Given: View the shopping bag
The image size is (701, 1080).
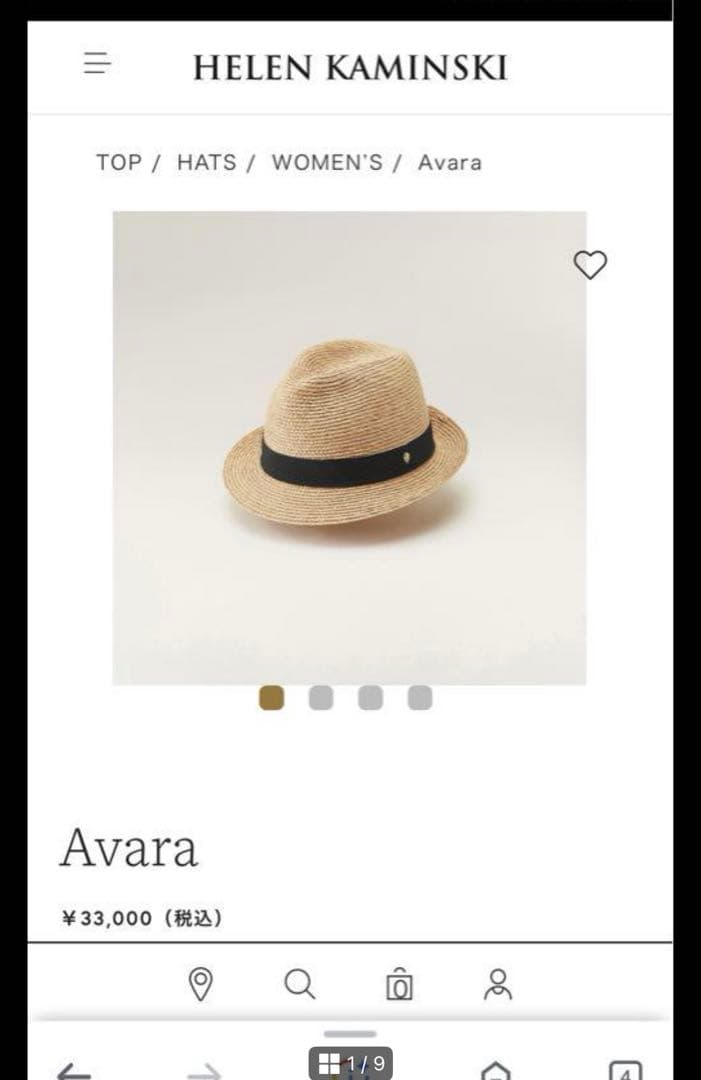Looking at the screenshot, I should [x=399, y=985].
